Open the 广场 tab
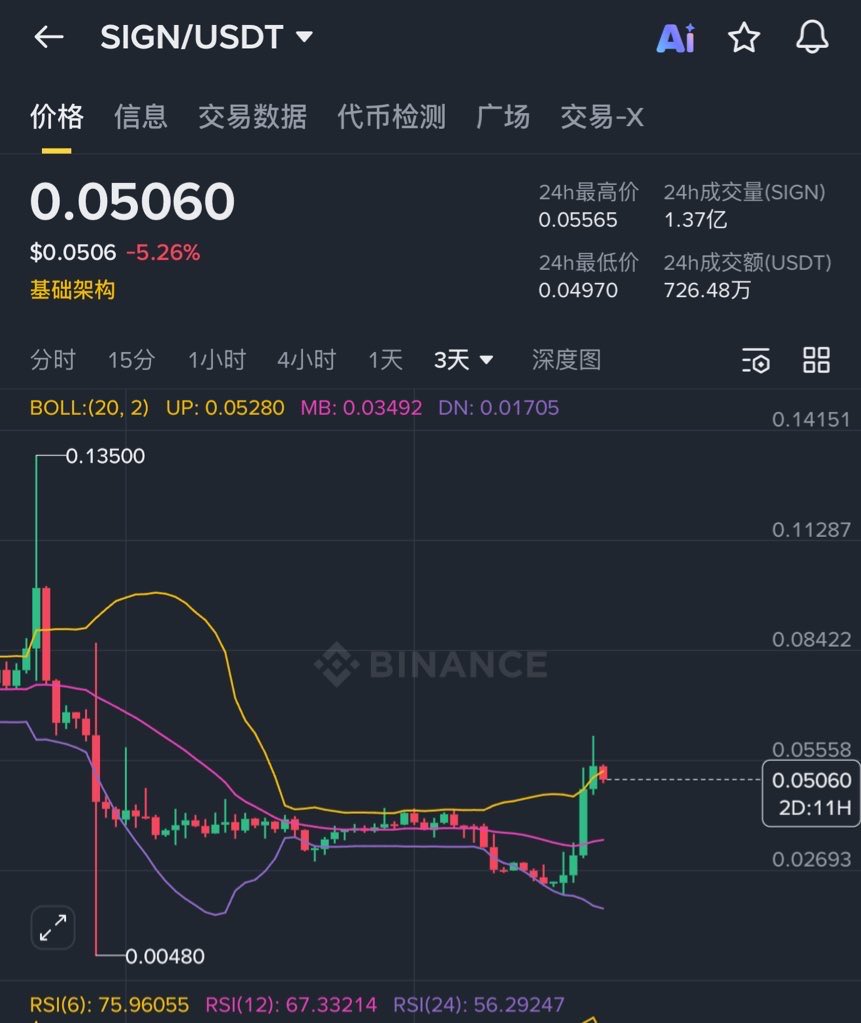The width and height of the screenshot is (861, 1023). (x=502, y=117)
